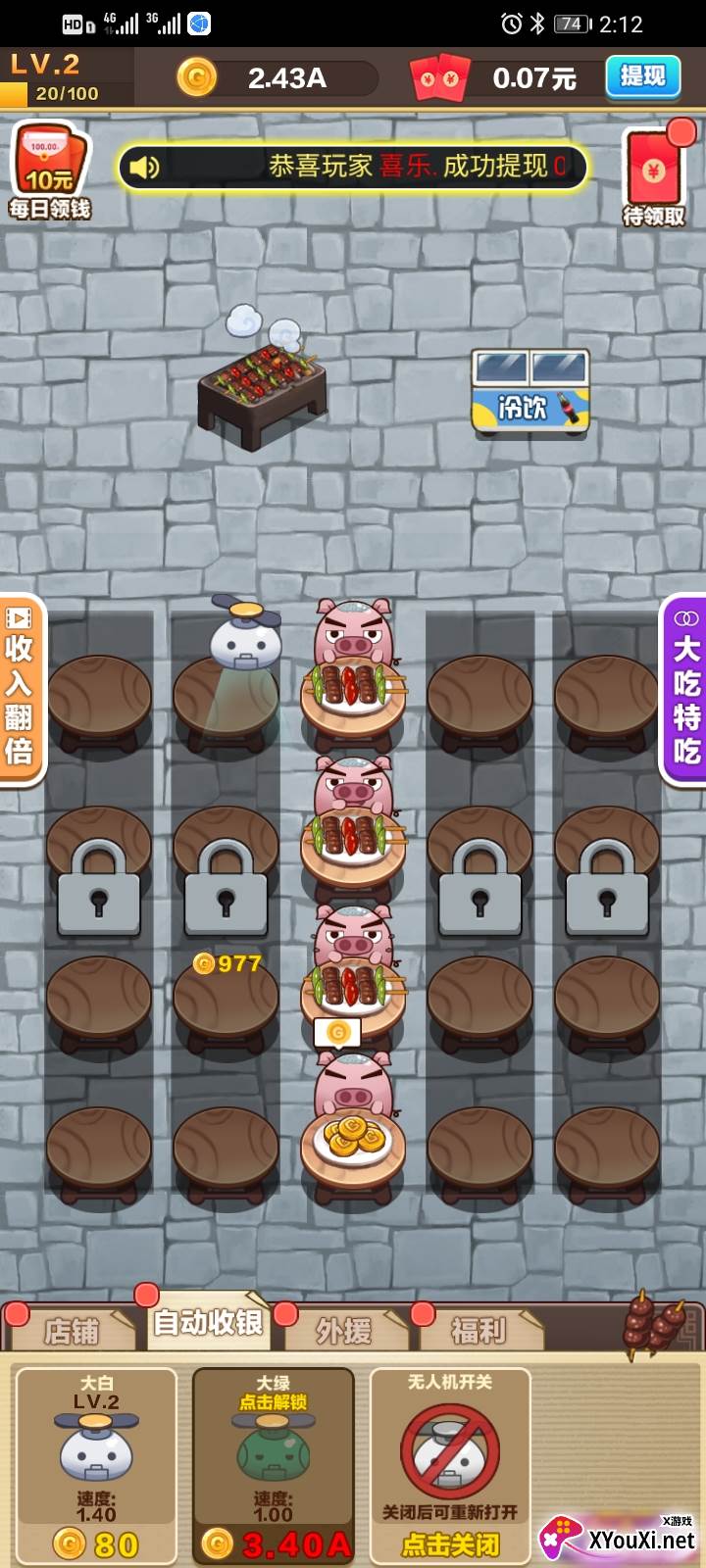
Task: Tap 点击关闭 to turn off drones
Action: click(x=450, y=1544)
